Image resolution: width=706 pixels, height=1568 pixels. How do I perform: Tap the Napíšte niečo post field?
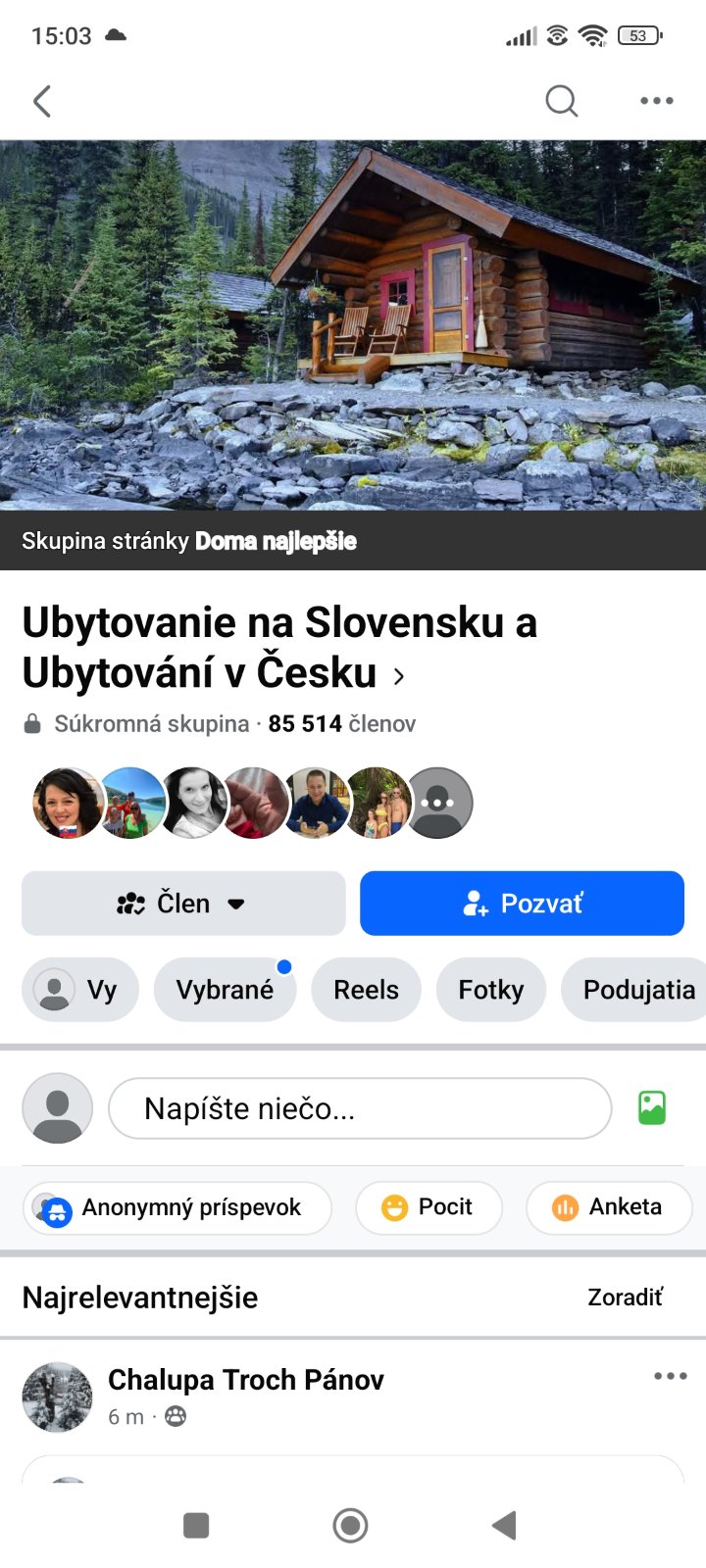click(x=359, y=1108)
